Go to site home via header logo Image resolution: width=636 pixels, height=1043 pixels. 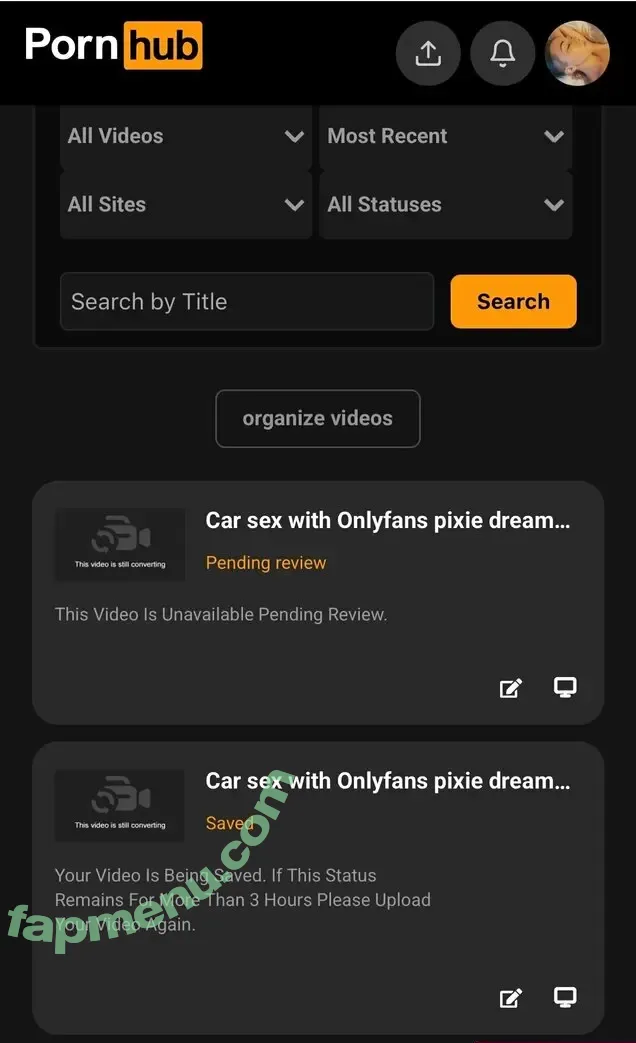coord(113,46)
